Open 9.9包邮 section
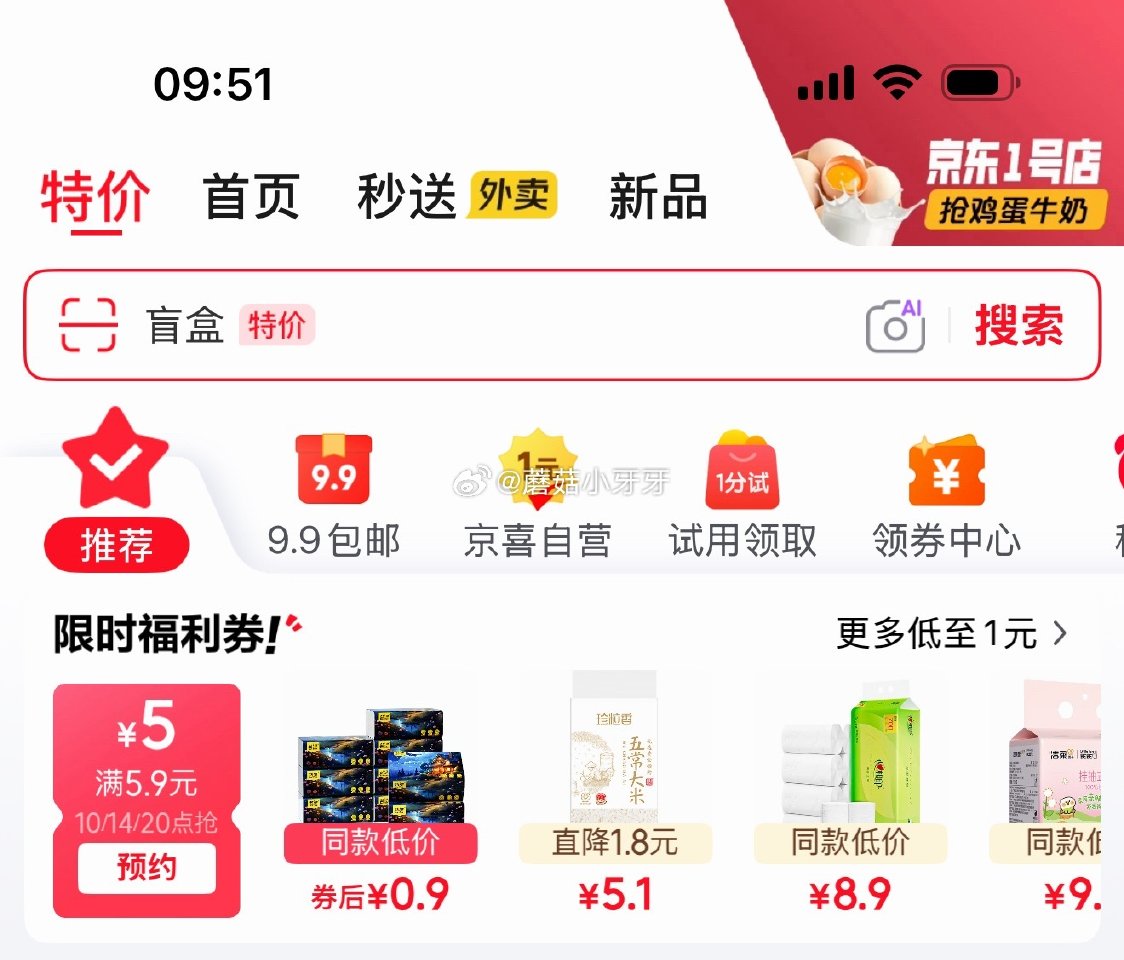The height and width of the screenshot is (960, 1124). (x=334, y=497)
